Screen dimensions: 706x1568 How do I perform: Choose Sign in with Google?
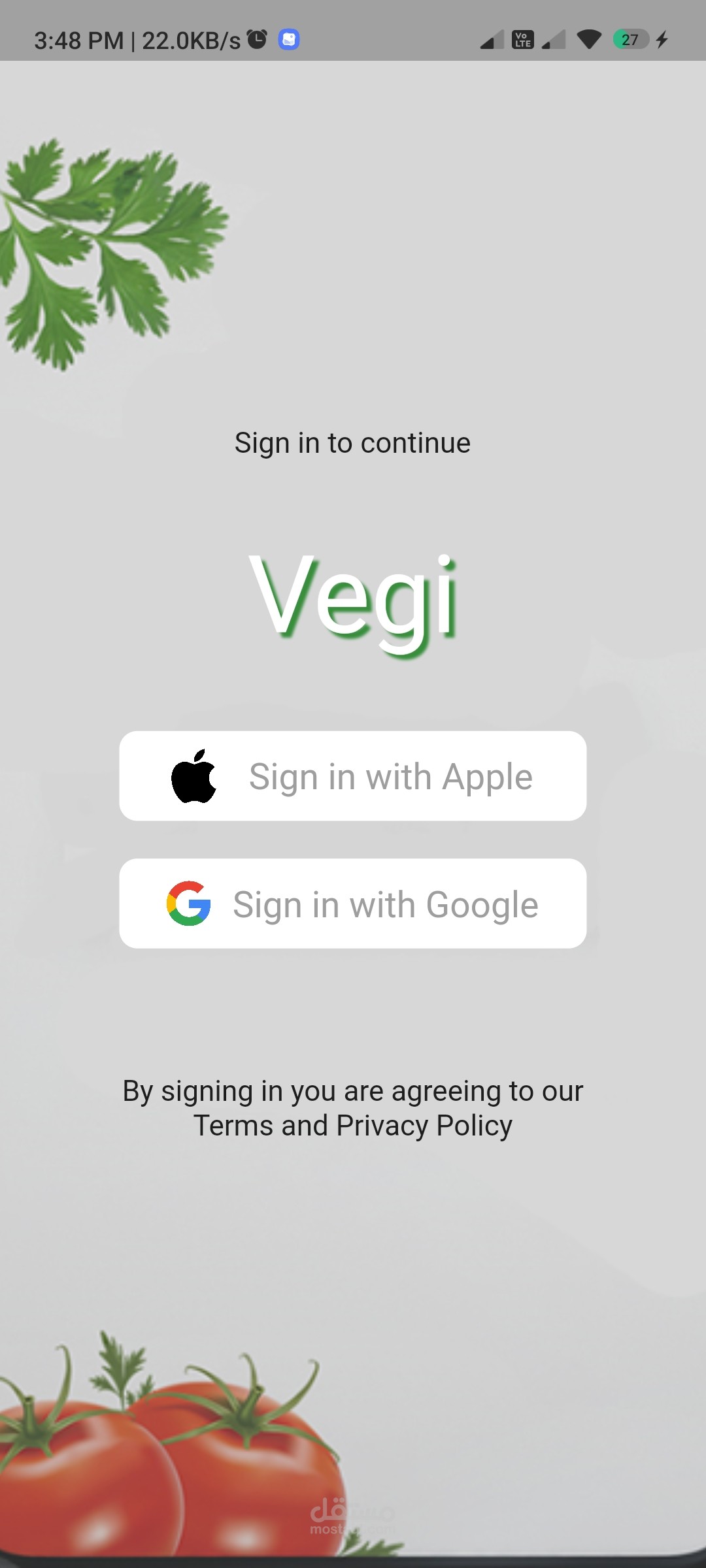(352, 904)
